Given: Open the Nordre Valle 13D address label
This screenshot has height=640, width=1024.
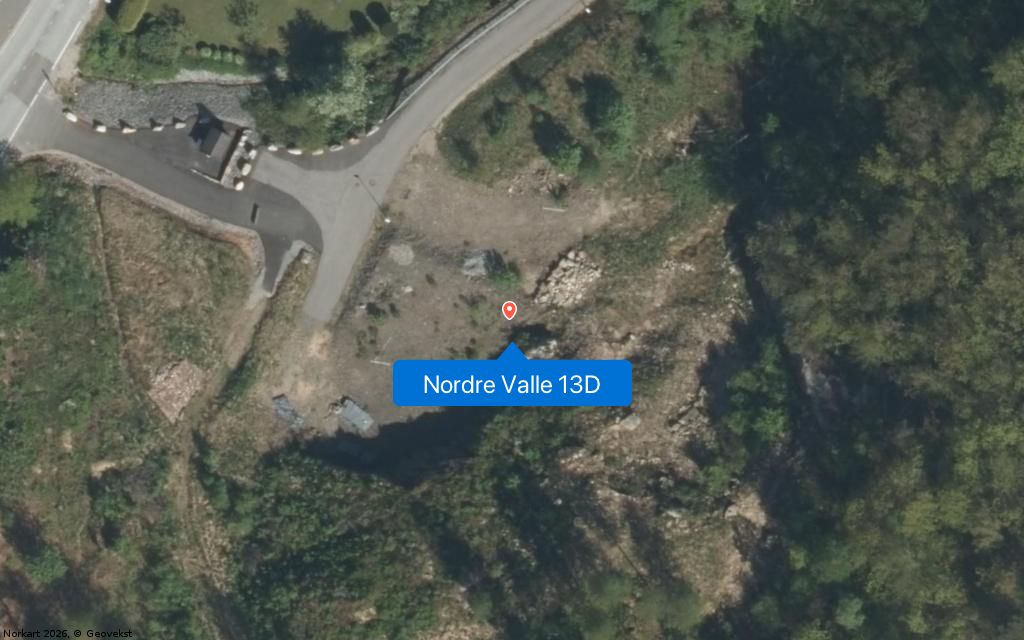Looking at the screenshot, I should coord(512,384).
